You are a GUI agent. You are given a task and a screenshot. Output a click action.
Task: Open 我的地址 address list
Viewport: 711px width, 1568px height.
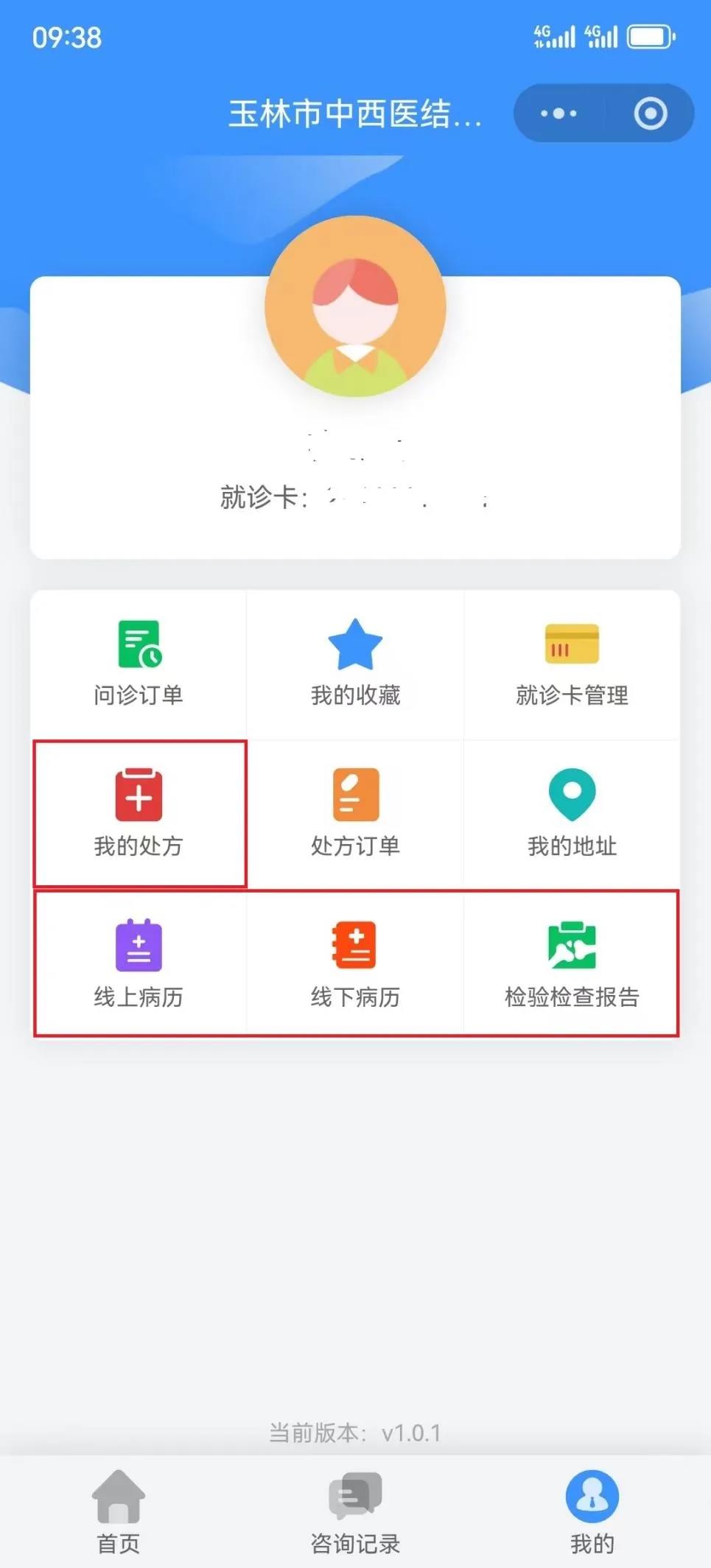572,814
